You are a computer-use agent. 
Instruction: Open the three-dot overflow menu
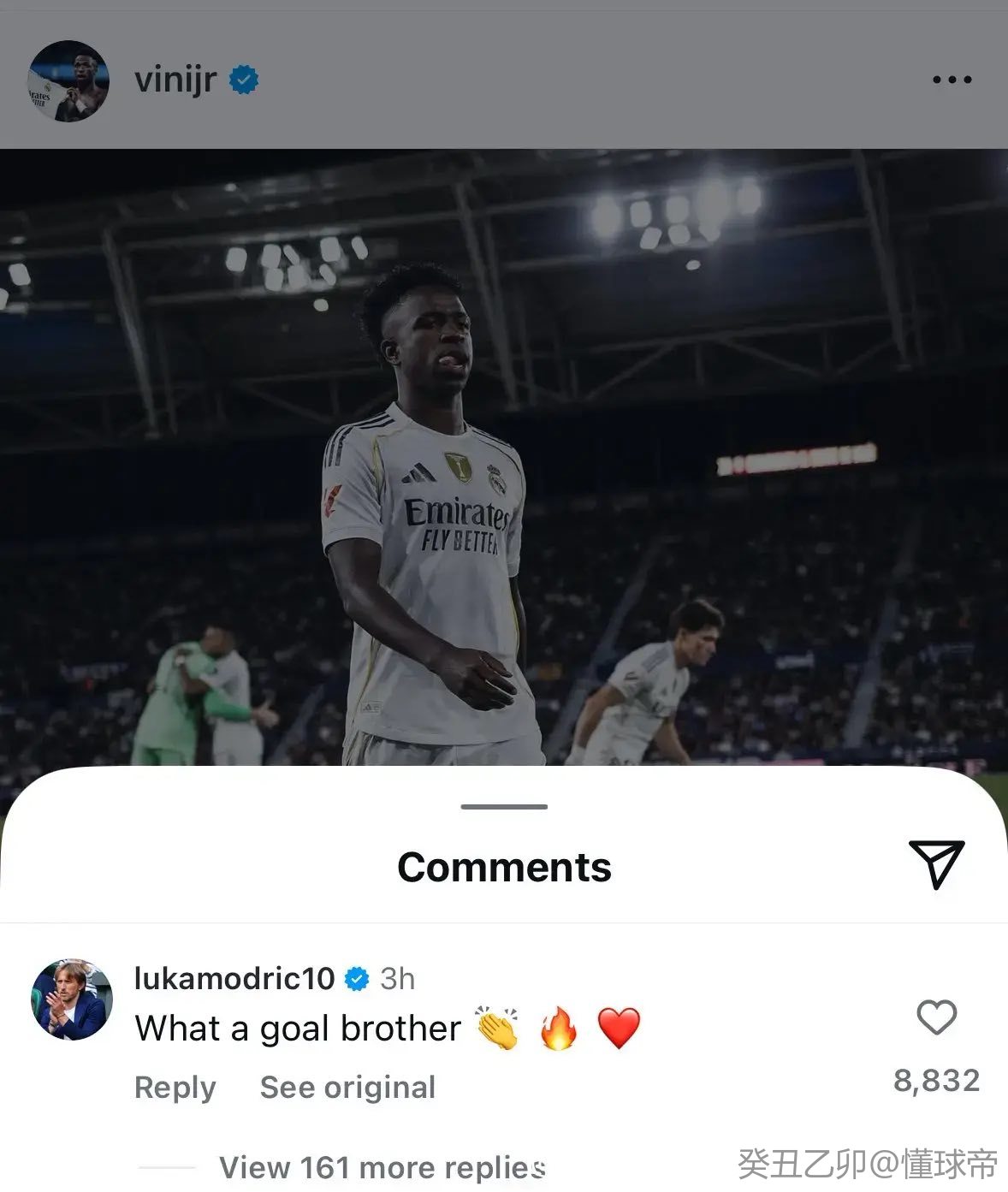(x=952, y=80)
